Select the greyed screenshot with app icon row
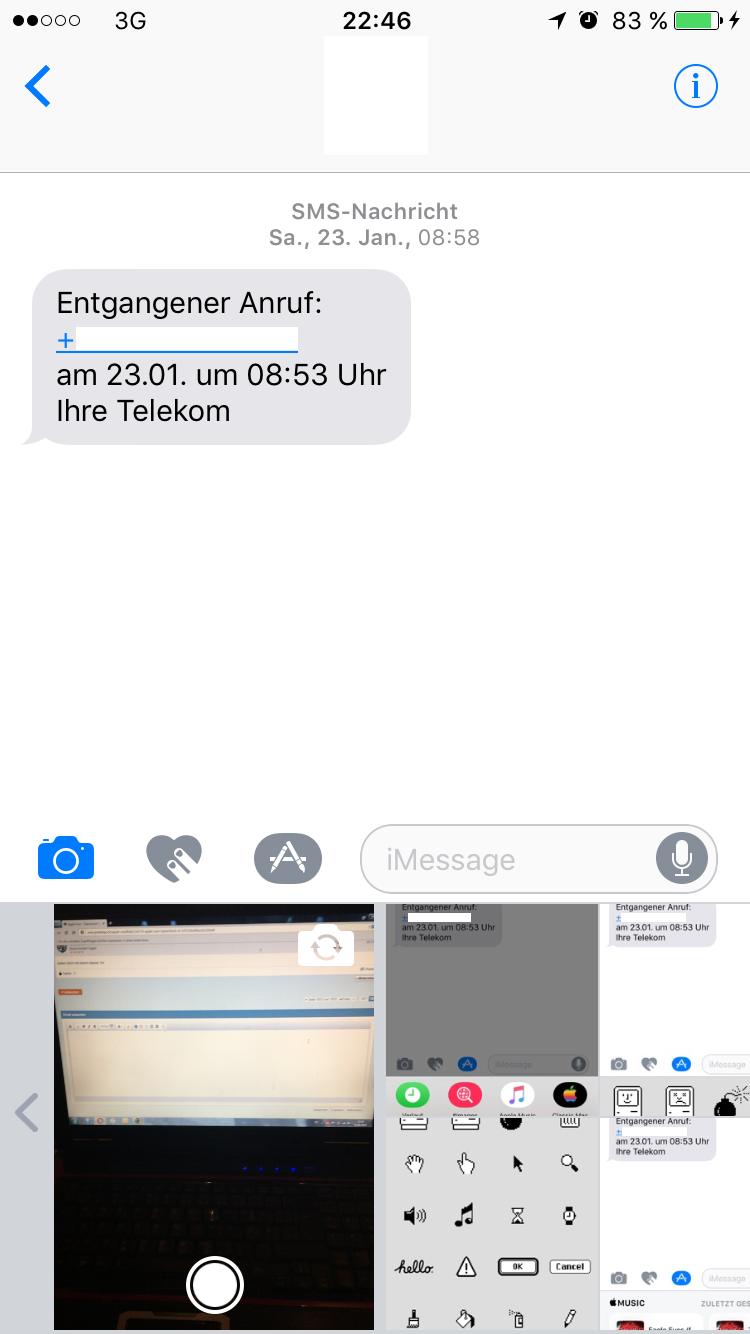This screenshot has height=1334, width=750. coord(491,1009)
